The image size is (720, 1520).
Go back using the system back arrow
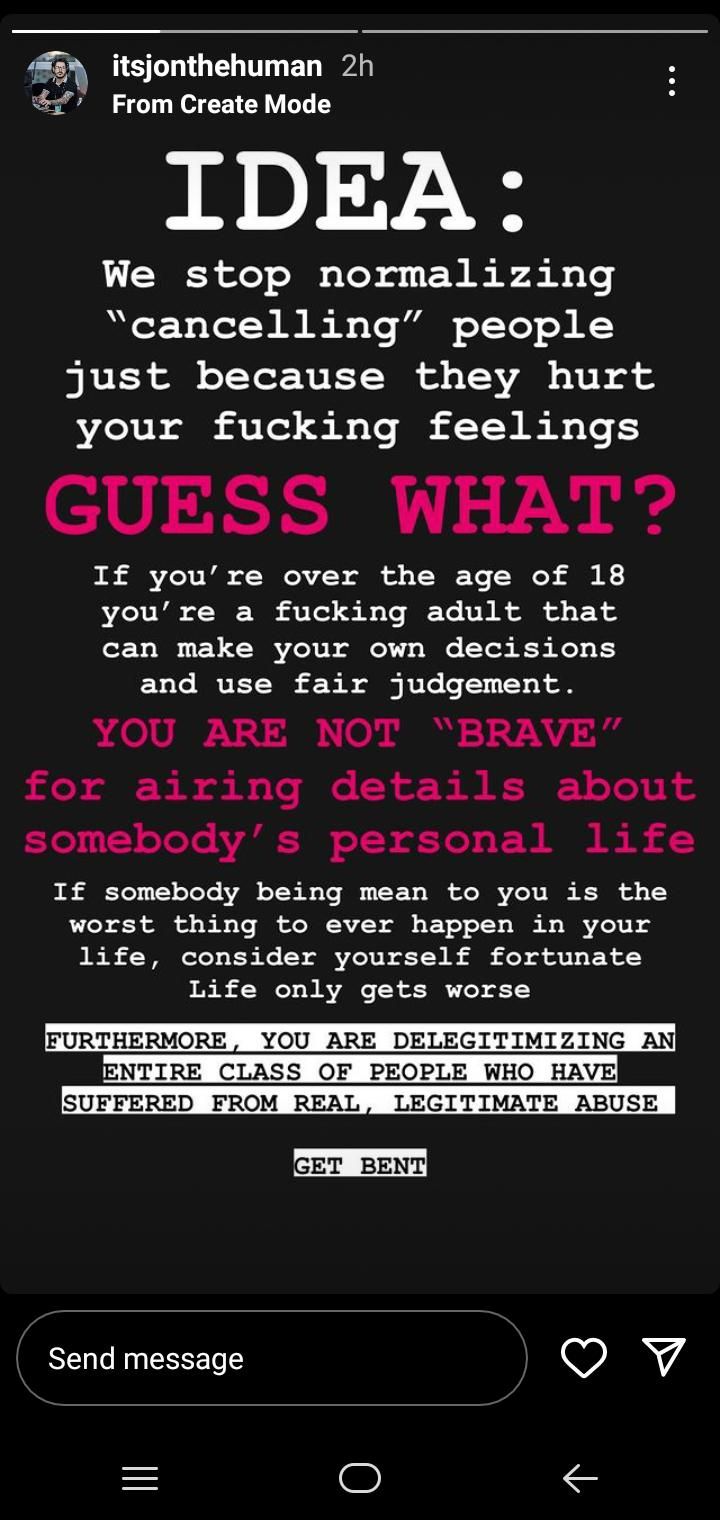[x=580, y=1478]
